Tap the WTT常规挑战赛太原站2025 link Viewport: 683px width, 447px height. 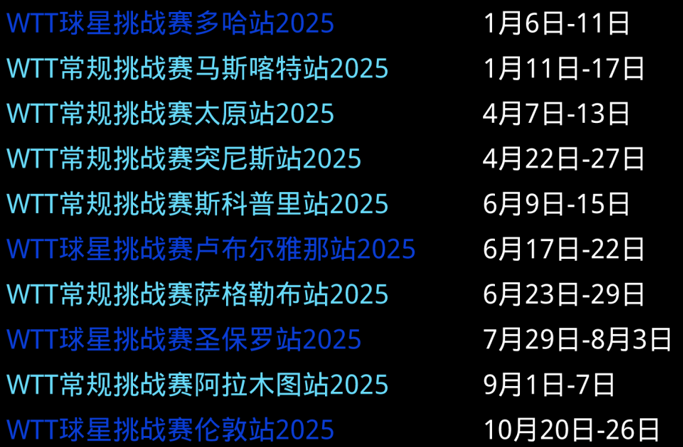[170, 113]
